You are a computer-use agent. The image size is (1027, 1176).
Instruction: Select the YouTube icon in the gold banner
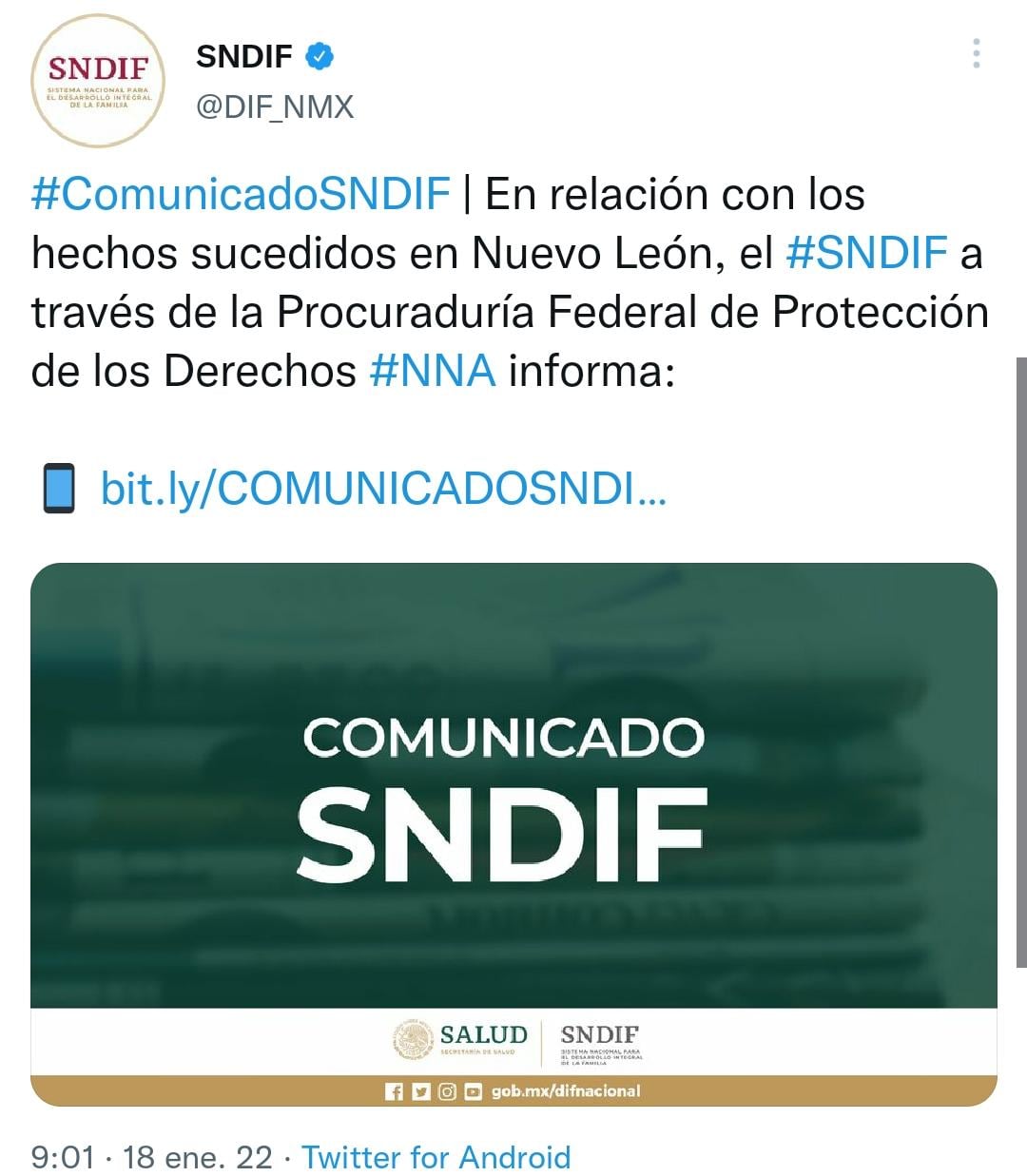(x=471, y=1090)
